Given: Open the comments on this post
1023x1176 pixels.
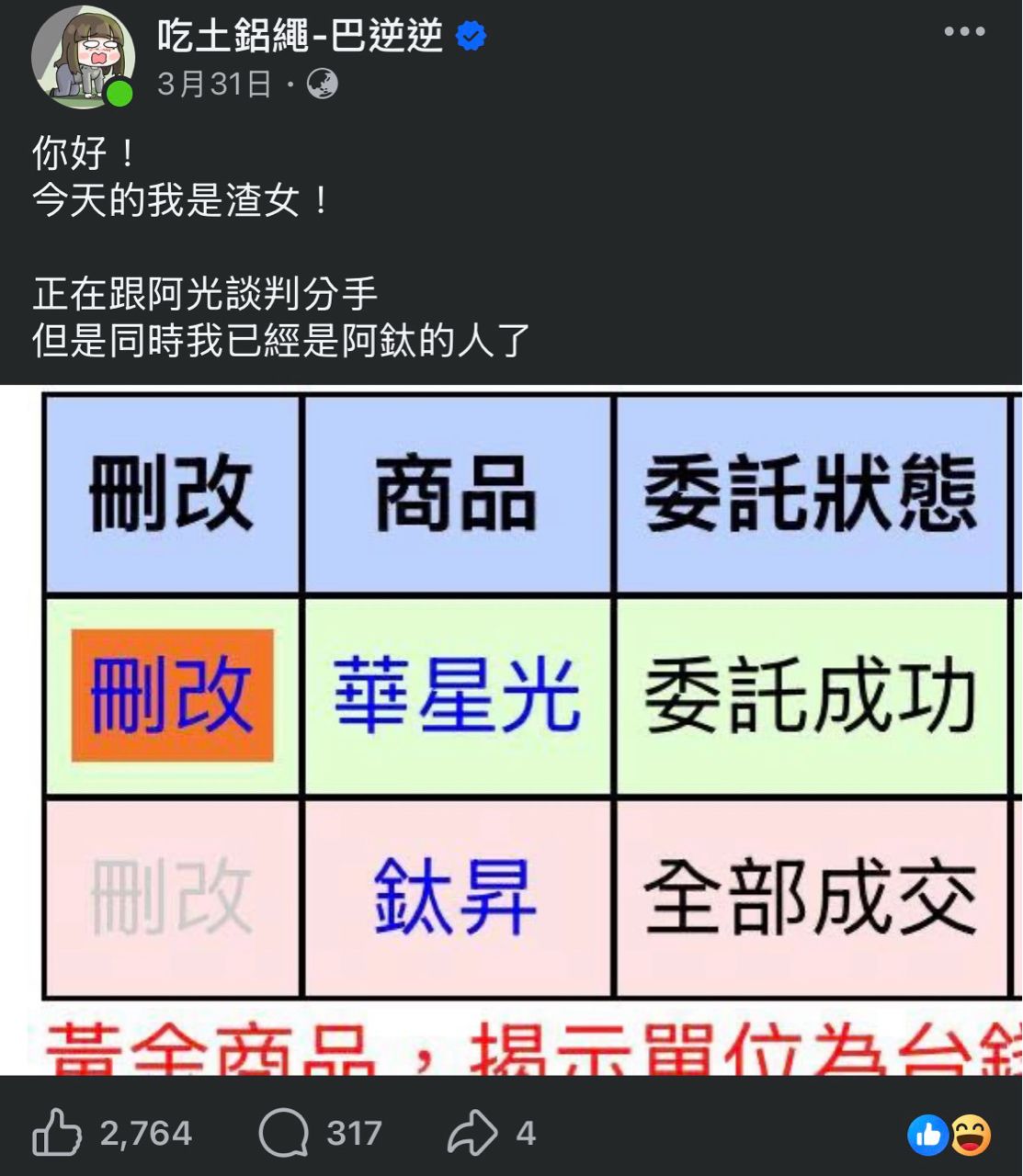Looking at the screenshot, I should pos(283,1132).
